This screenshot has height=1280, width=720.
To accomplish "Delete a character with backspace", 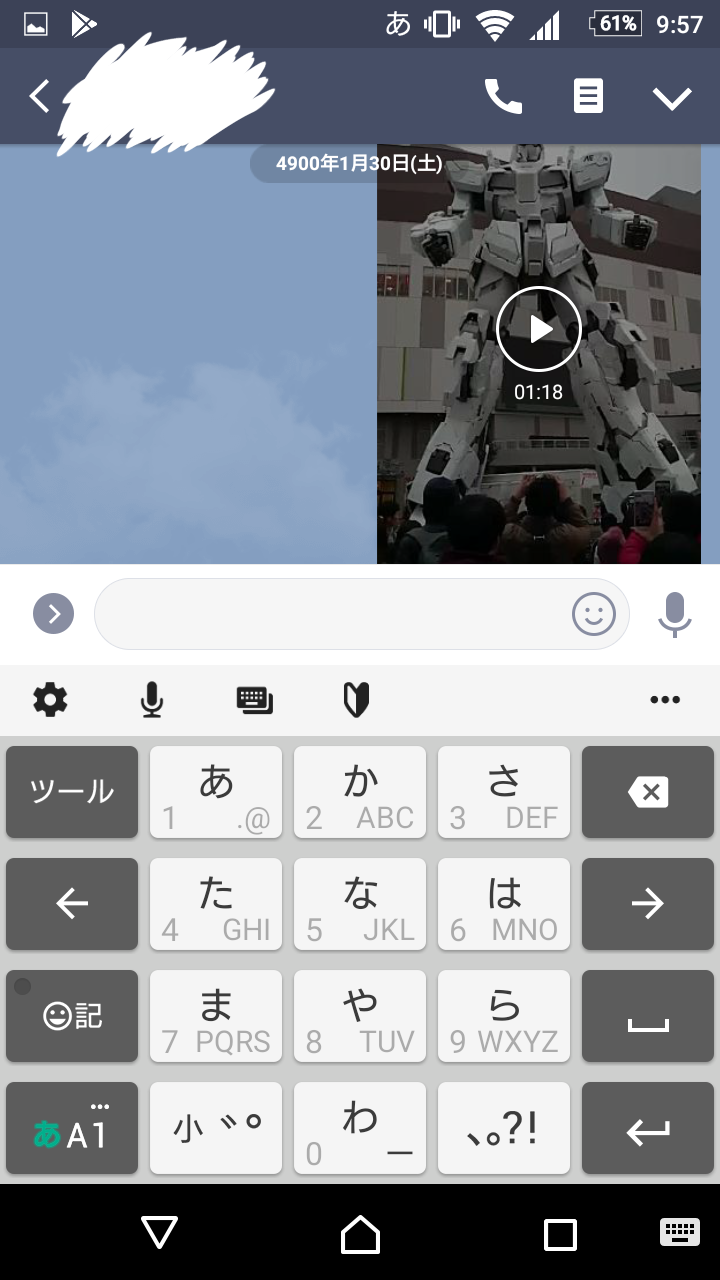I will (648, 792).
